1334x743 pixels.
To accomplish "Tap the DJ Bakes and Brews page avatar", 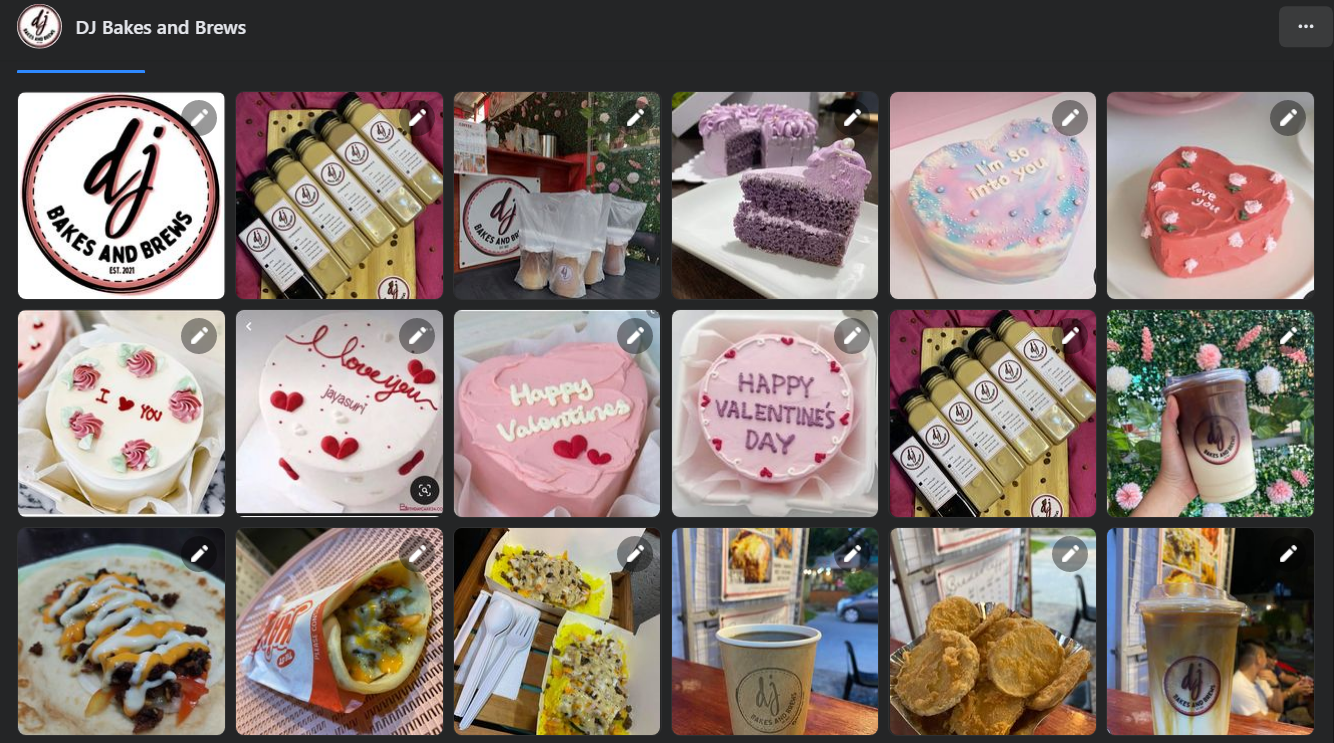I will [x=39, y=27].
